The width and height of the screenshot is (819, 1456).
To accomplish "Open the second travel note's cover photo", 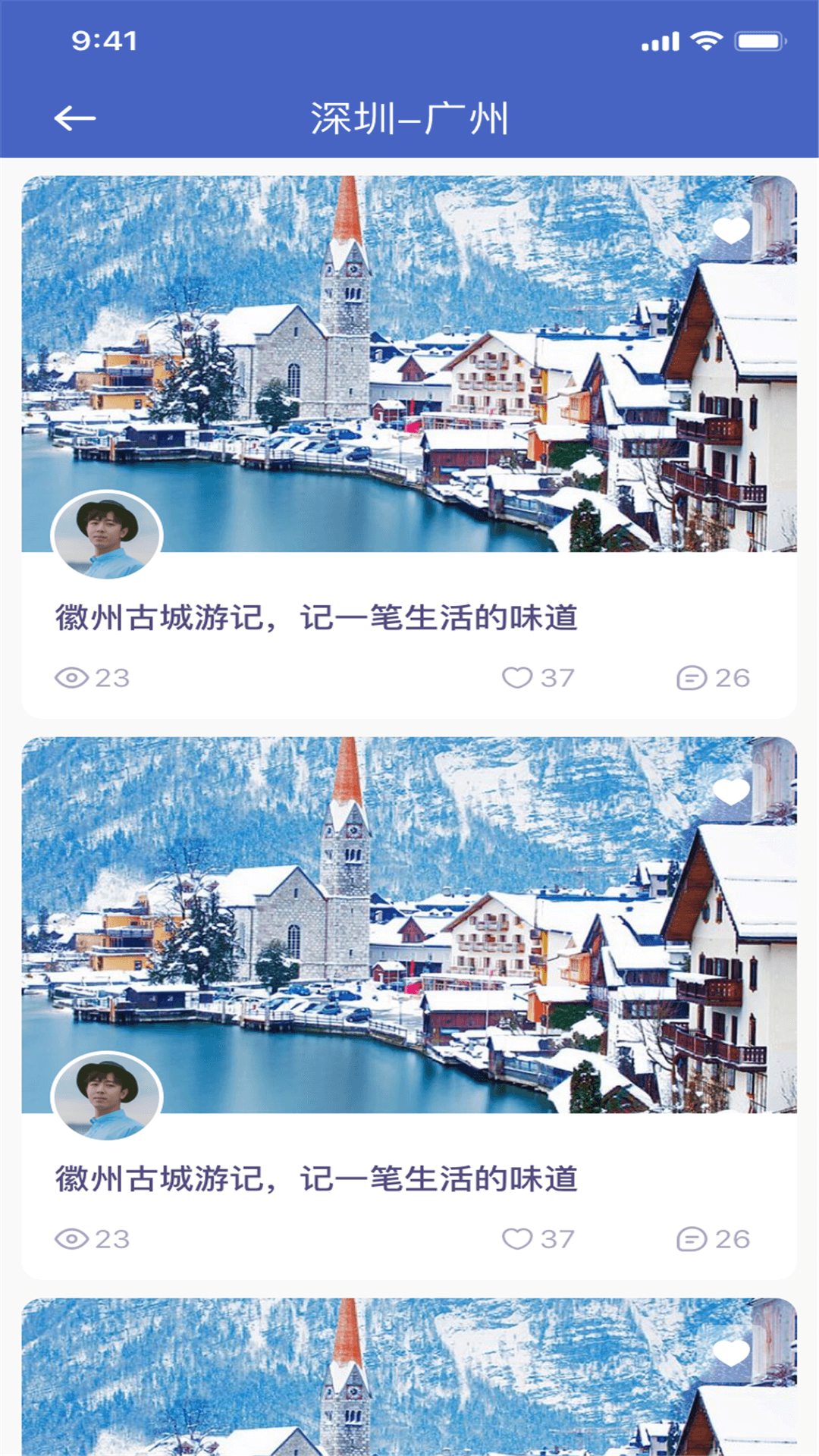I will click(409, 925).
